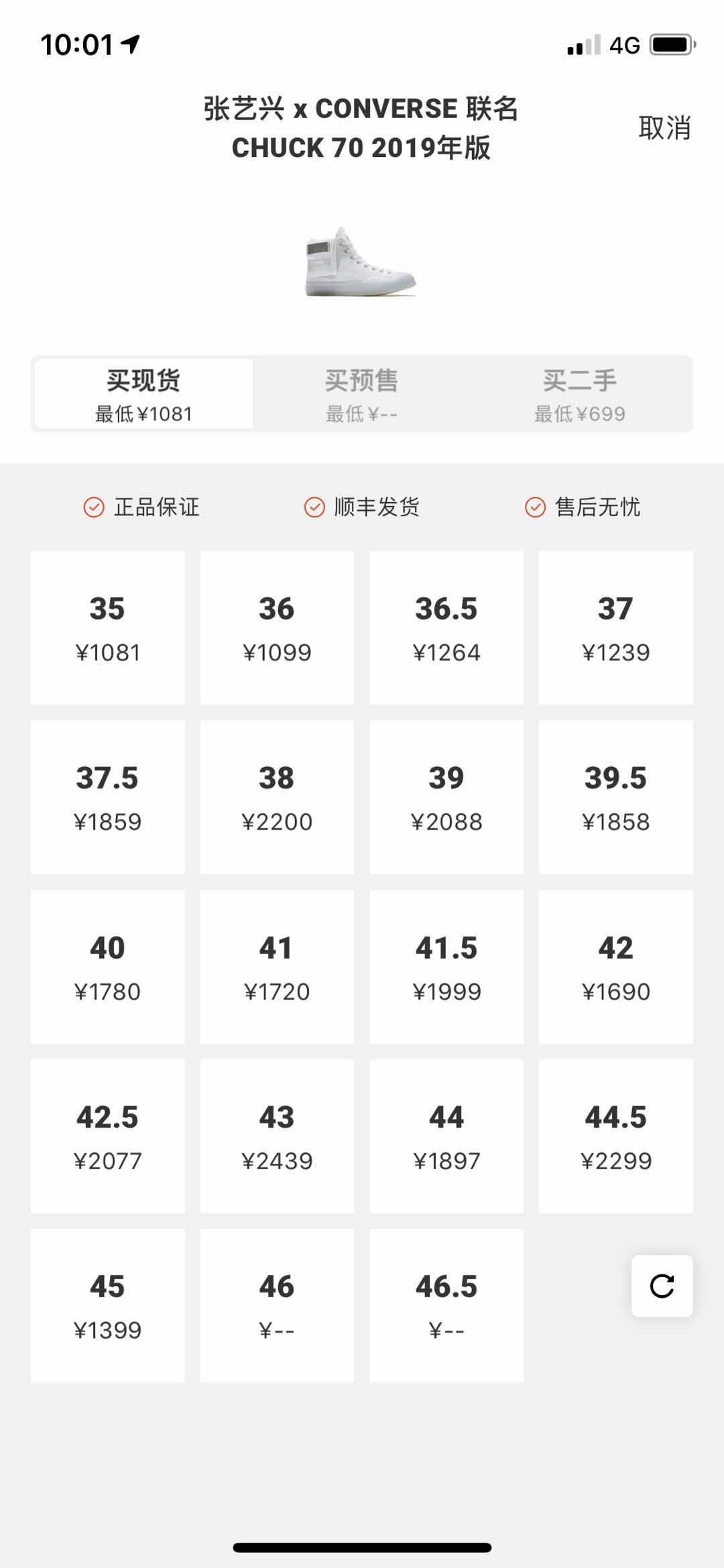Select size 44.5 priced ¥2299
Screen dimensions: 724x1568
[x=615, y=1136]
